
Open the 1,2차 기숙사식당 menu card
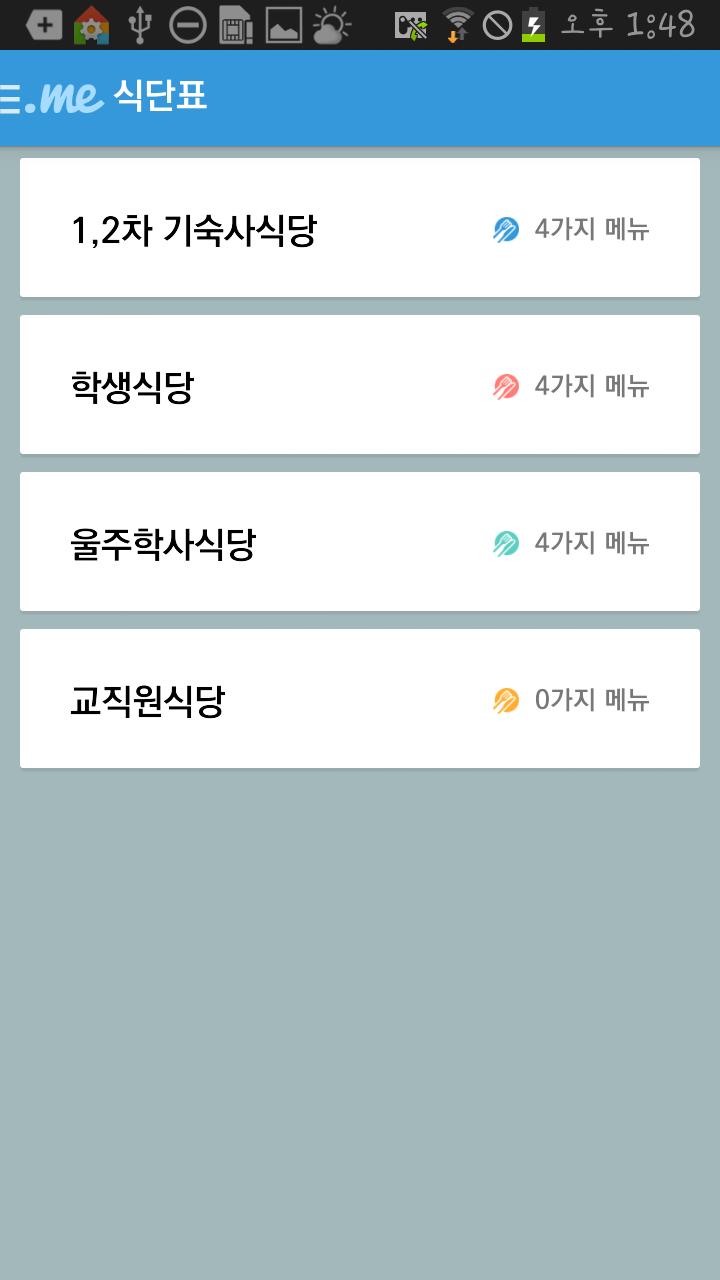click(x=360, y=228)
